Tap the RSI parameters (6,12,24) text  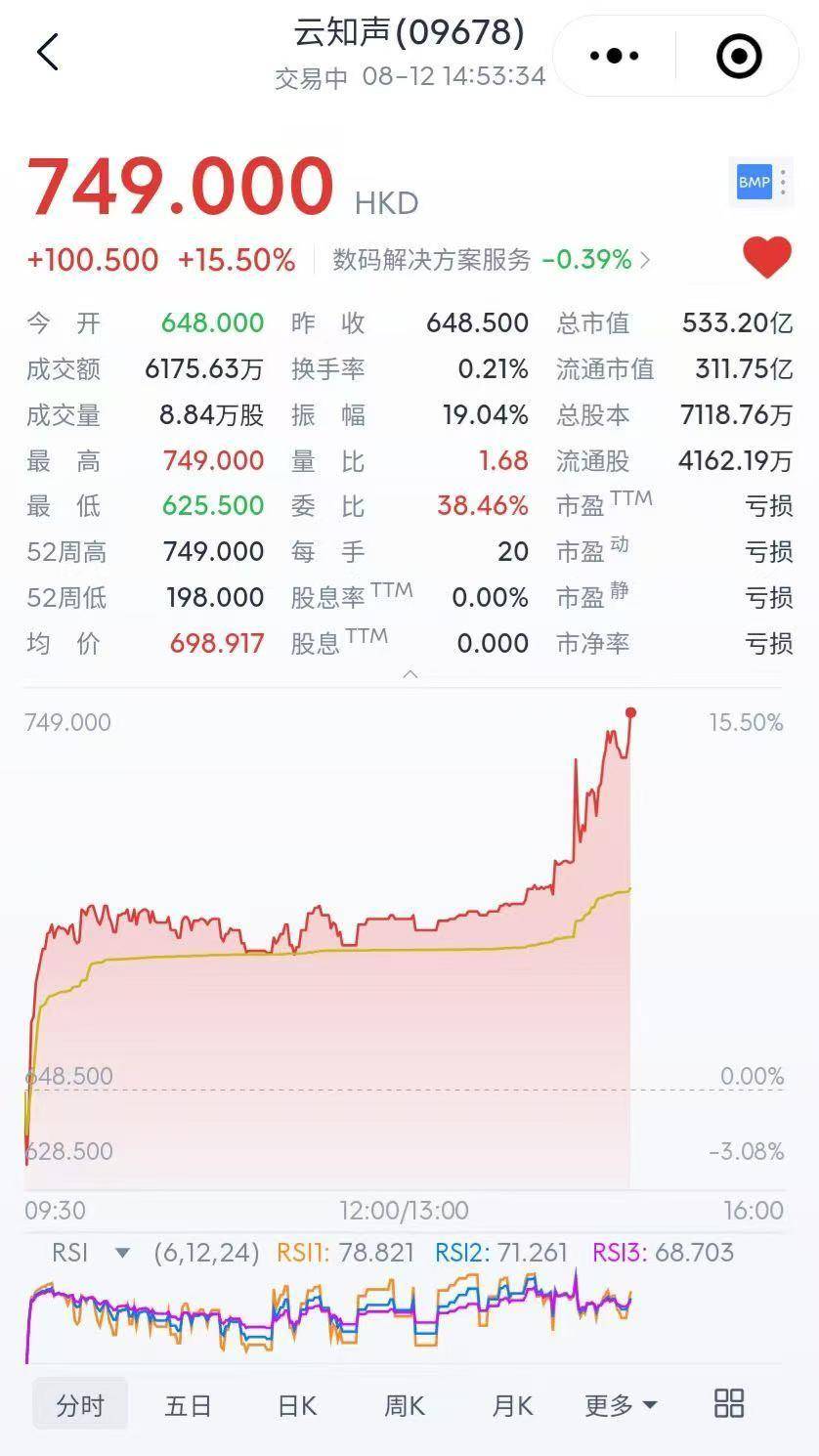pos(206,1253)
